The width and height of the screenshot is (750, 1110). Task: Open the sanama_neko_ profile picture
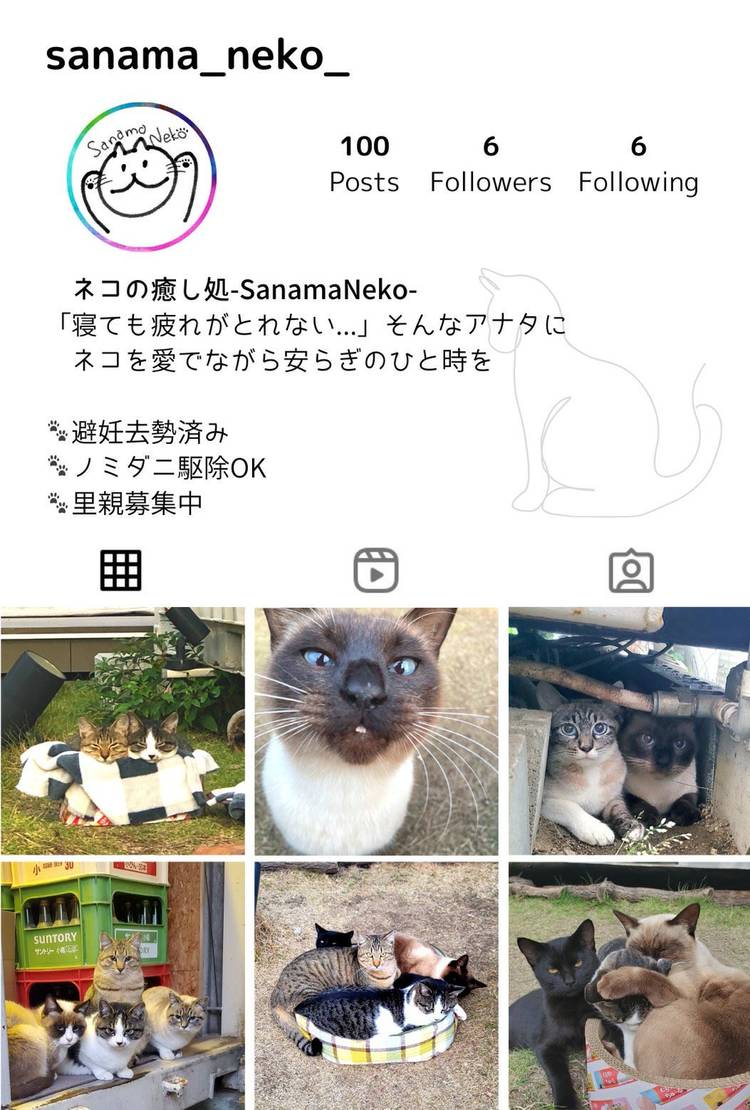[141, 176]
